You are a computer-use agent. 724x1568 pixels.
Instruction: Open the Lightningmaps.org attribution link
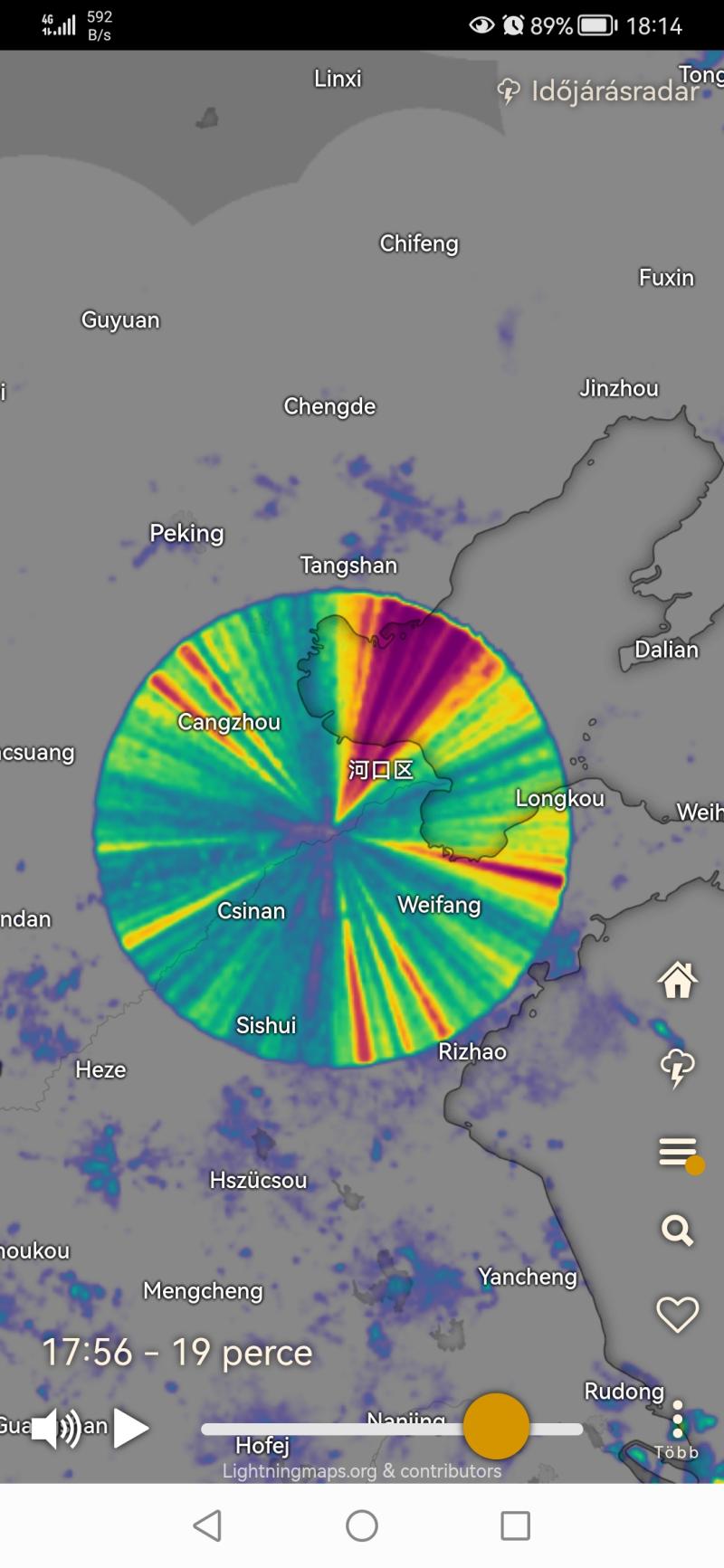coord(362,1470)
